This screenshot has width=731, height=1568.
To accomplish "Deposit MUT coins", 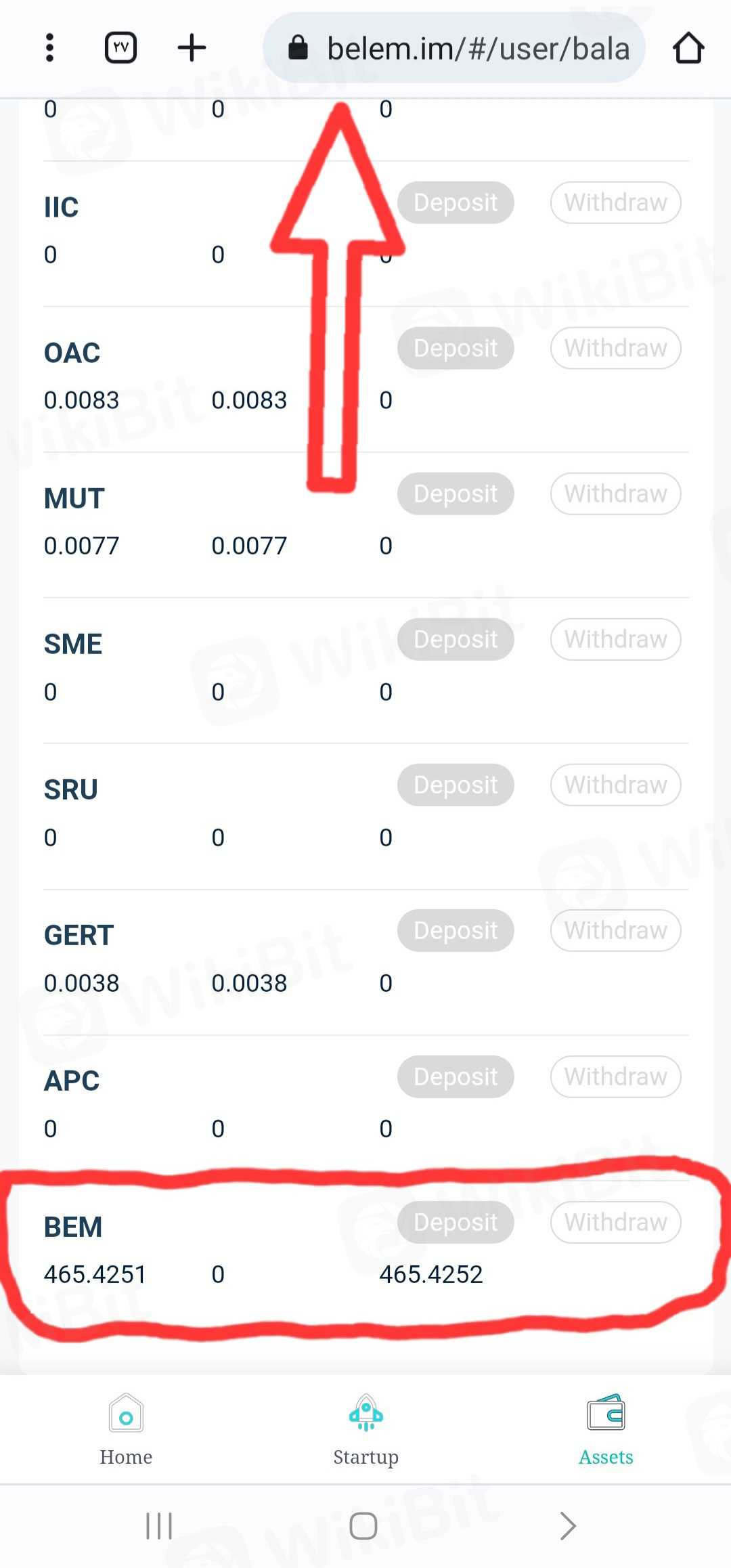I will (x=456, y=494).
